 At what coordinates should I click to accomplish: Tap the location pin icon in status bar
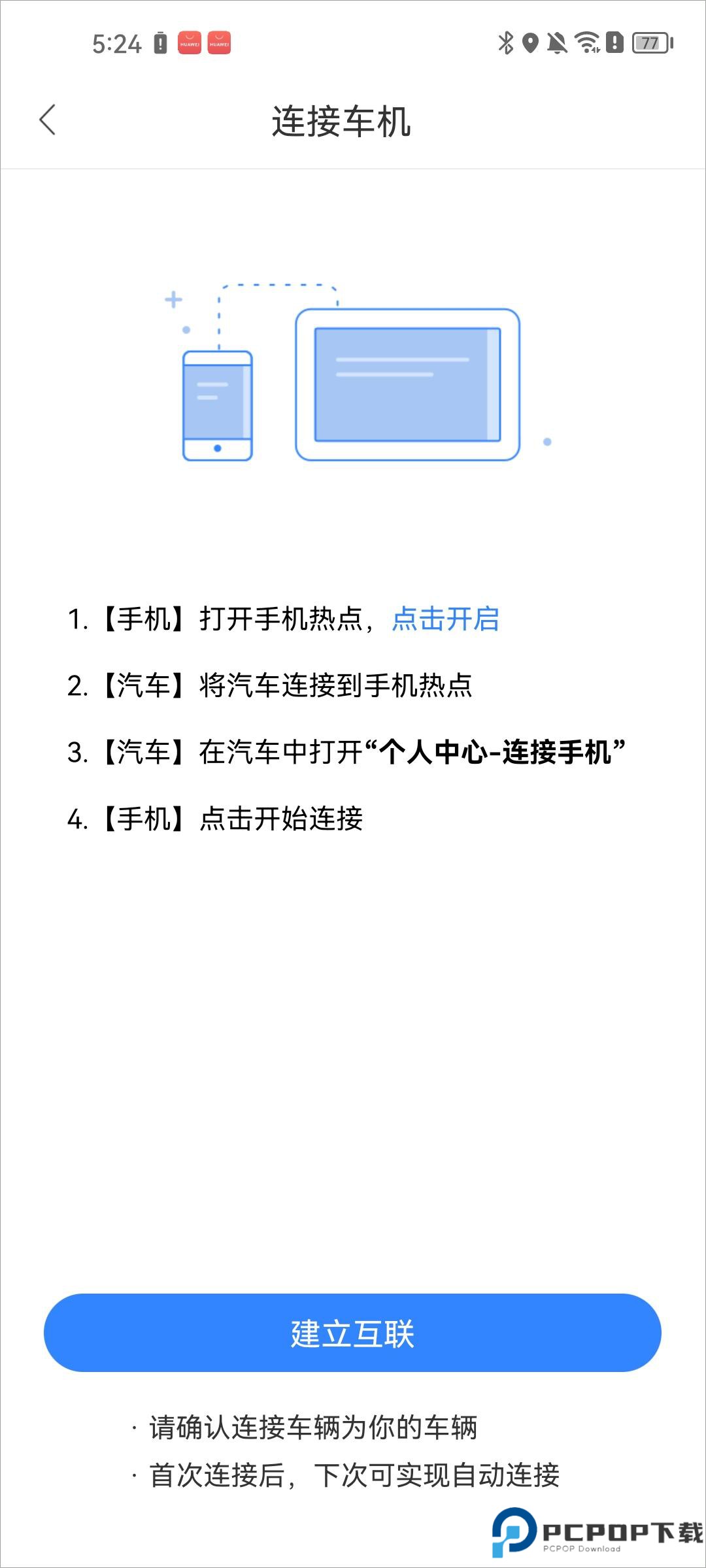pyautogui.click(x=531, y=42)
